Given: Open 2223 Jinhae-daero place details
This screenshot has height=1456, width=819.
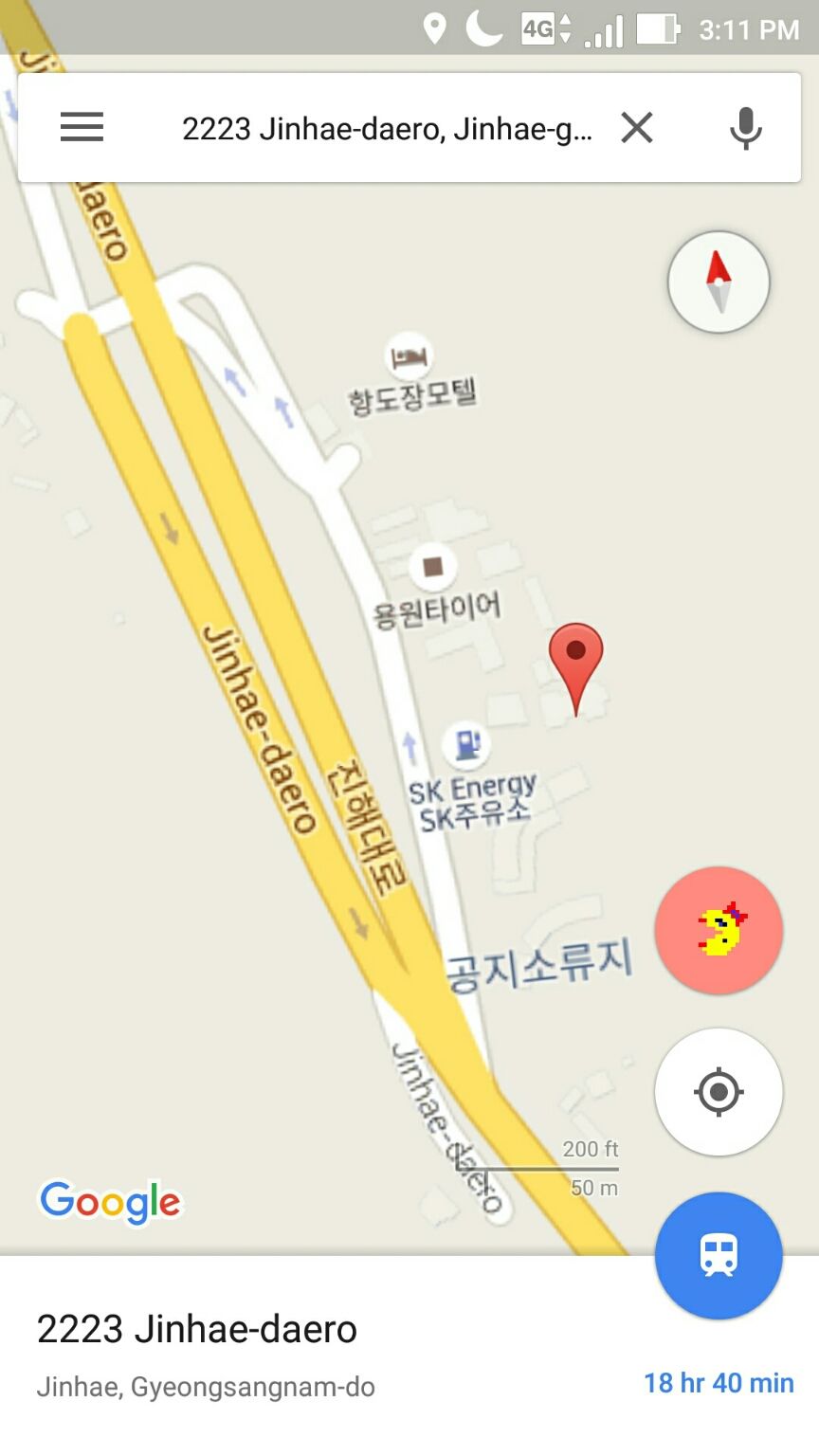Looking at the screenshot, I should pyautogui.click(x=197, y=1329).
